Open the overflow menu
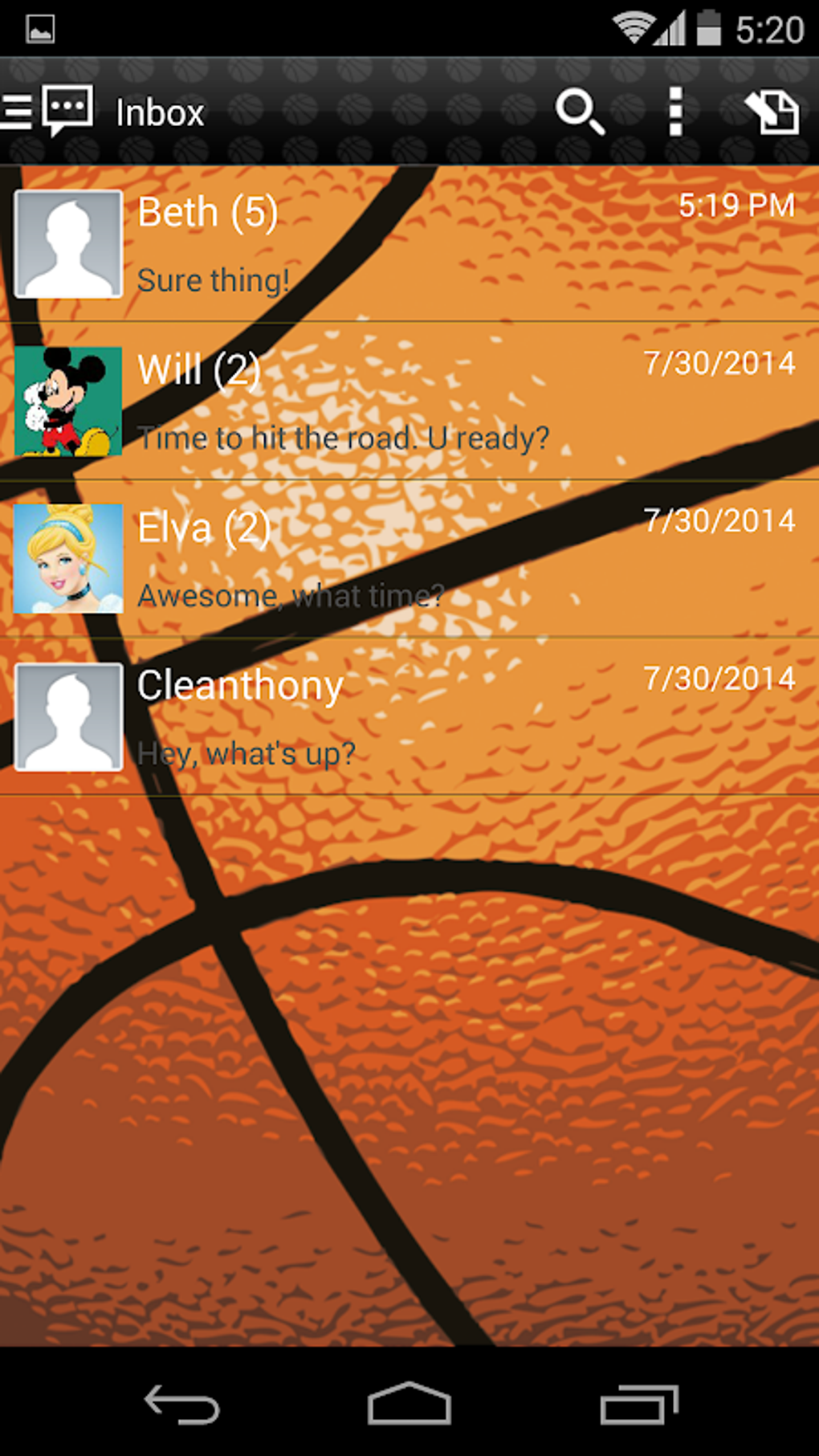 coord(676,111)
